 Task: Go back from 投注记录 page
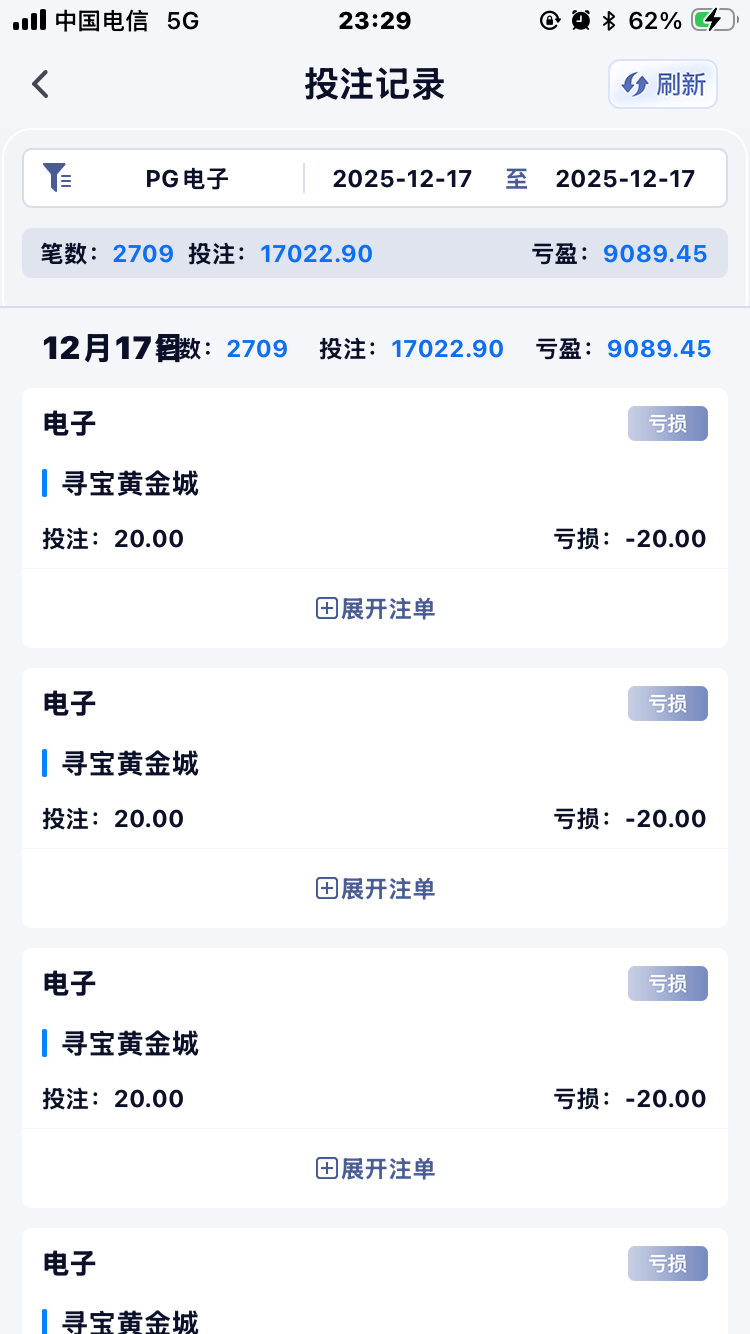(40, 84)
